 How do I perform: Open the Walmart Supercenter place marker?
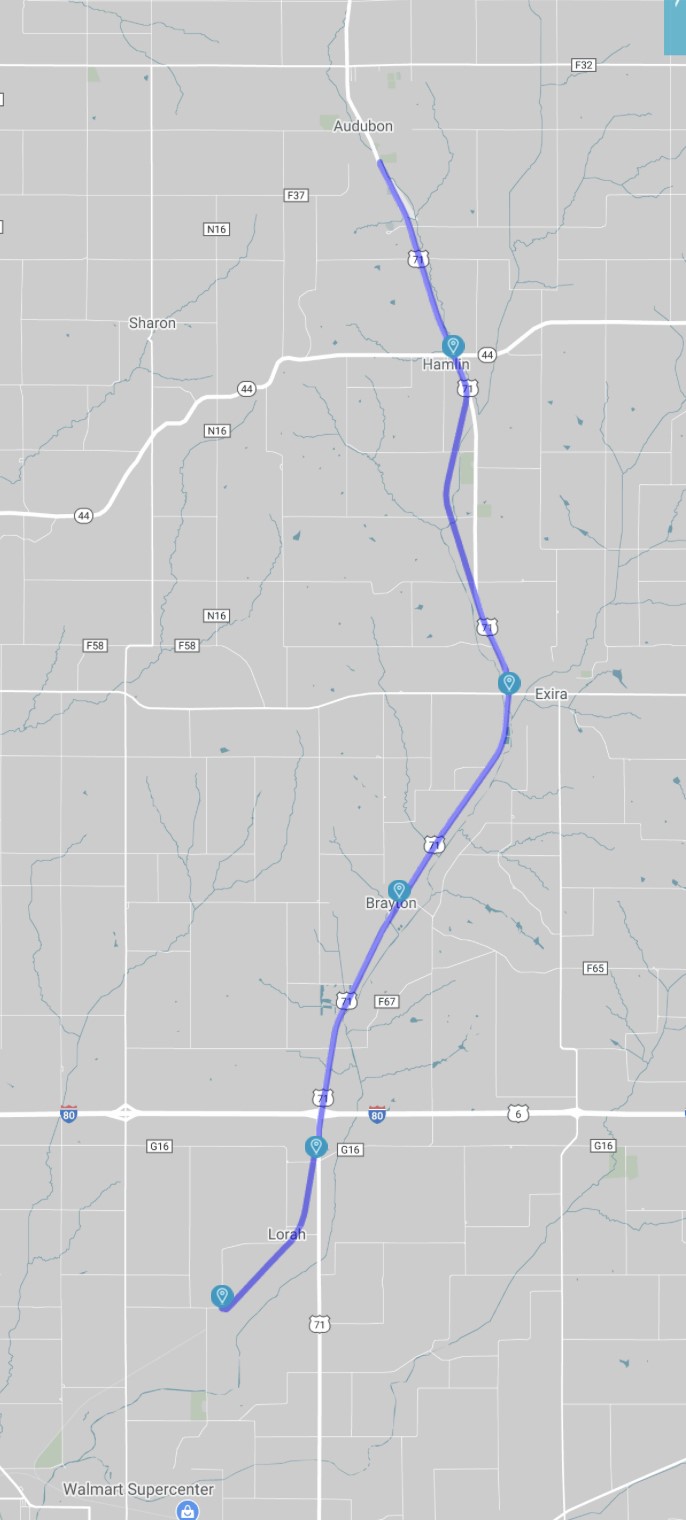pyautogui.click(x=187, y=1510)
